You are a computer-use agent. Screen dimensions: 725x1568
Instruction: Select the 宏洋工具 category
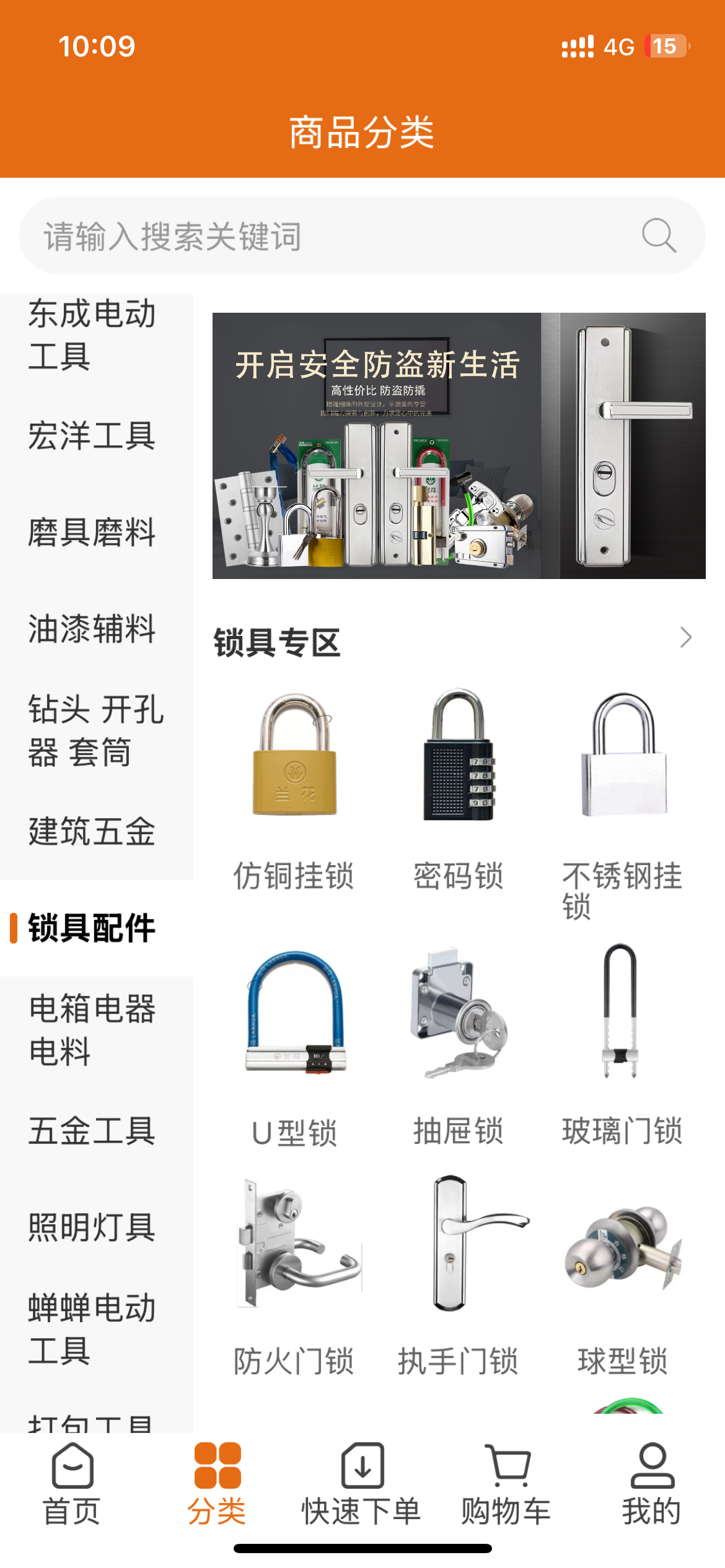[x=93, y=435]
